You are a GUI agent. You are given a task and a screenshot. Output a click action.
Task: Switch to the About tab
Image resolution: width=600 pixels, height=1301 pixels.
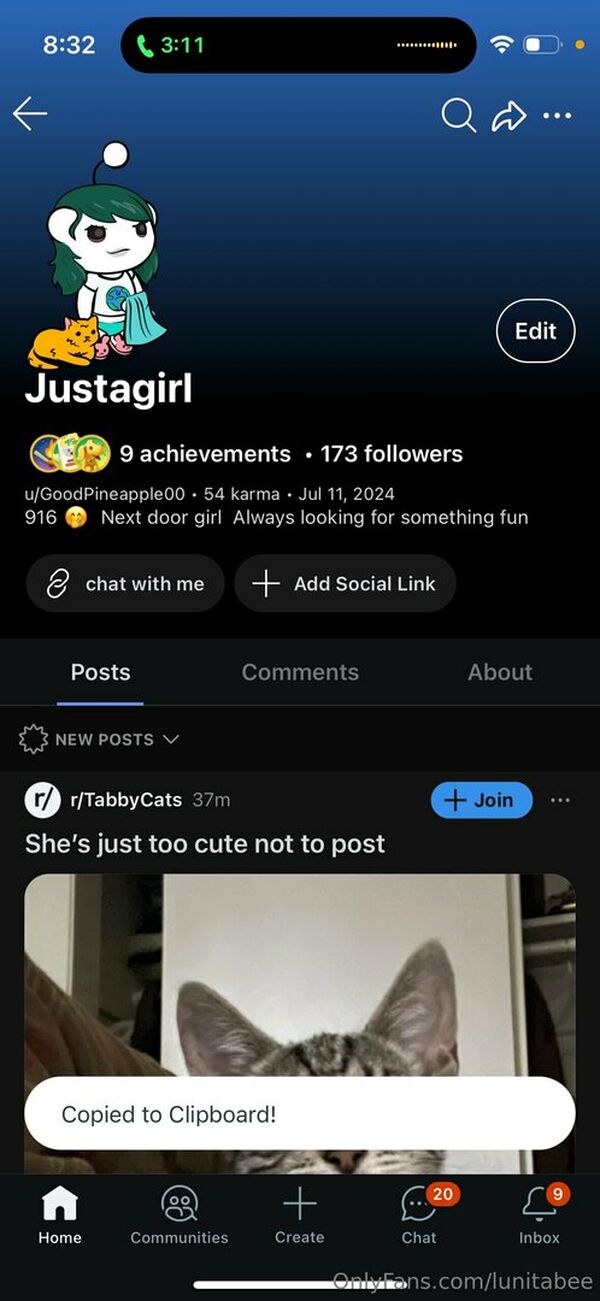pyautogui.click(x=500, y=672)
